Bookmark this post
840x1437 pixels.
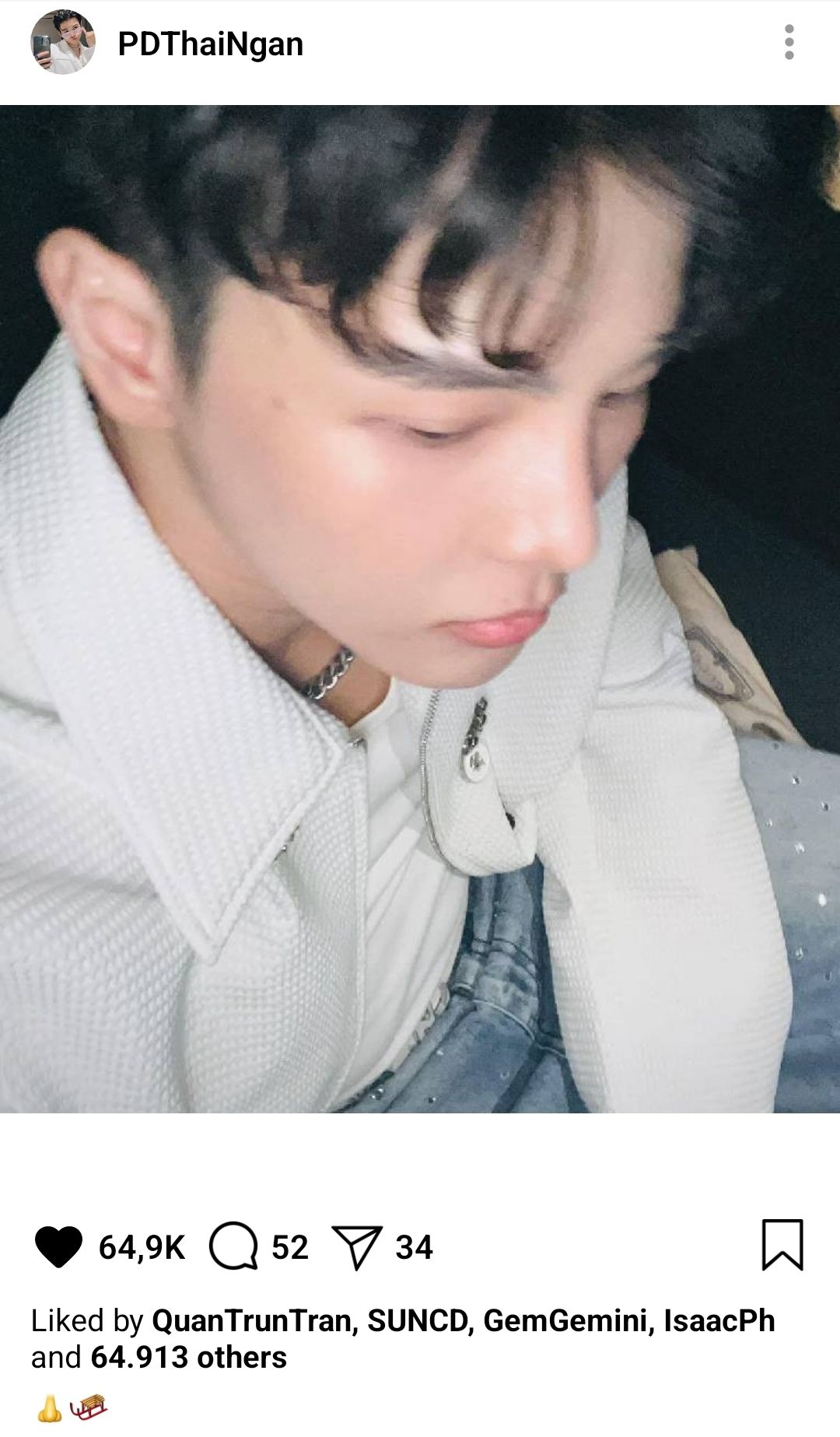coord(782,1245)
